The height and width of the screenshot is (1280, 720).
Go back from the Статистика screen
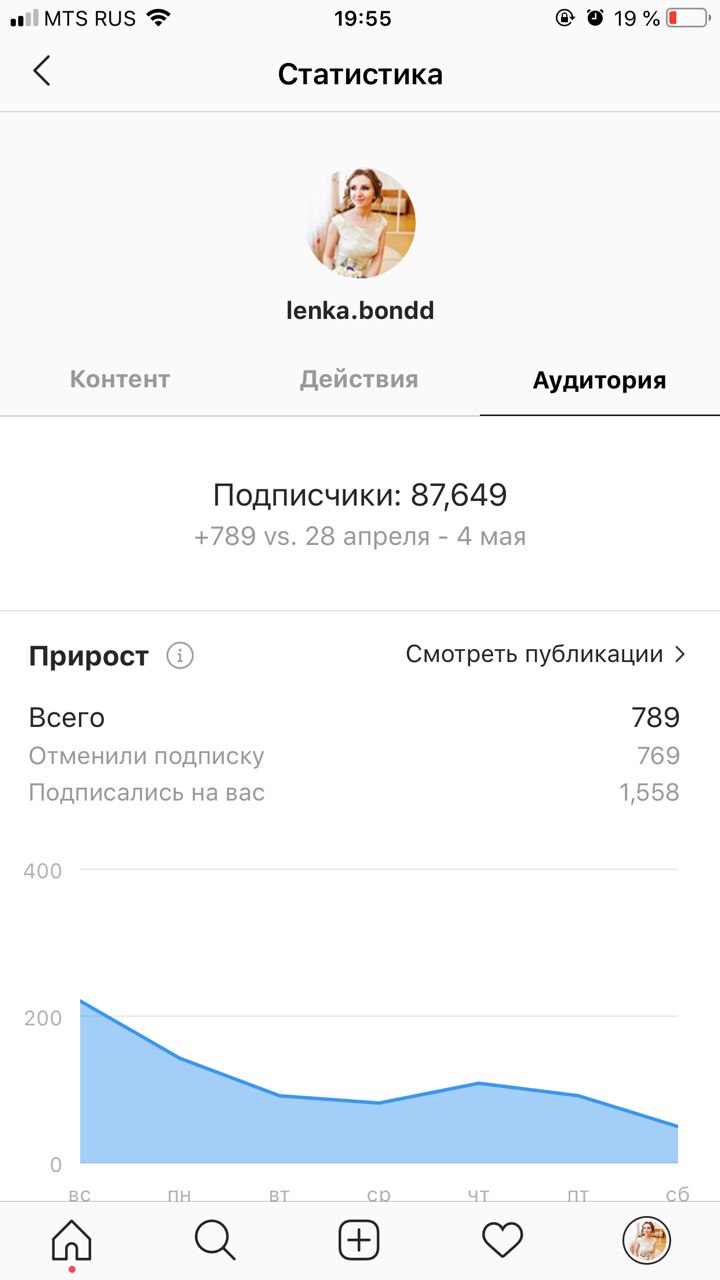pyautogui.click(x=41, y=71)
